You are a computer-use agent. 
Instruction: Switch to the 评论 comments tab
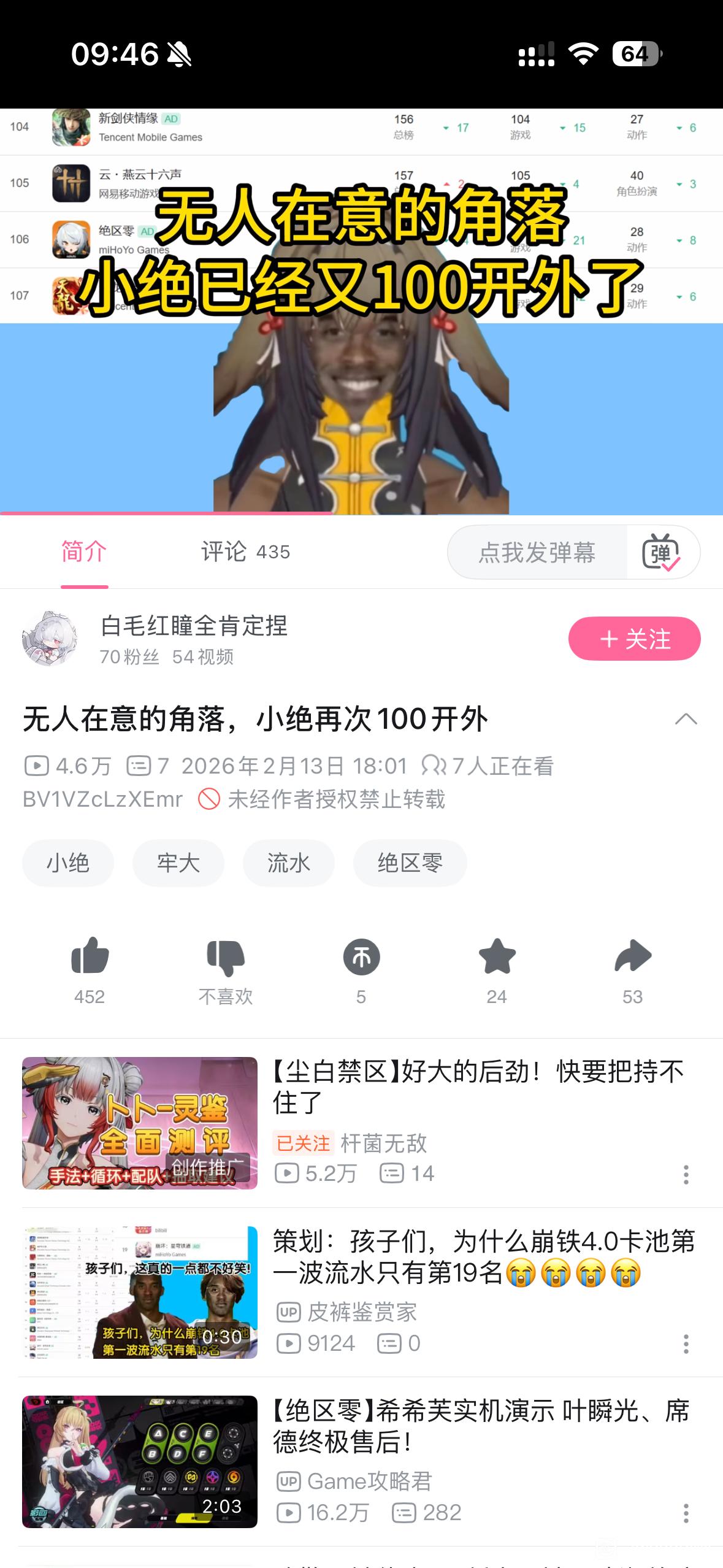[245, 552]
